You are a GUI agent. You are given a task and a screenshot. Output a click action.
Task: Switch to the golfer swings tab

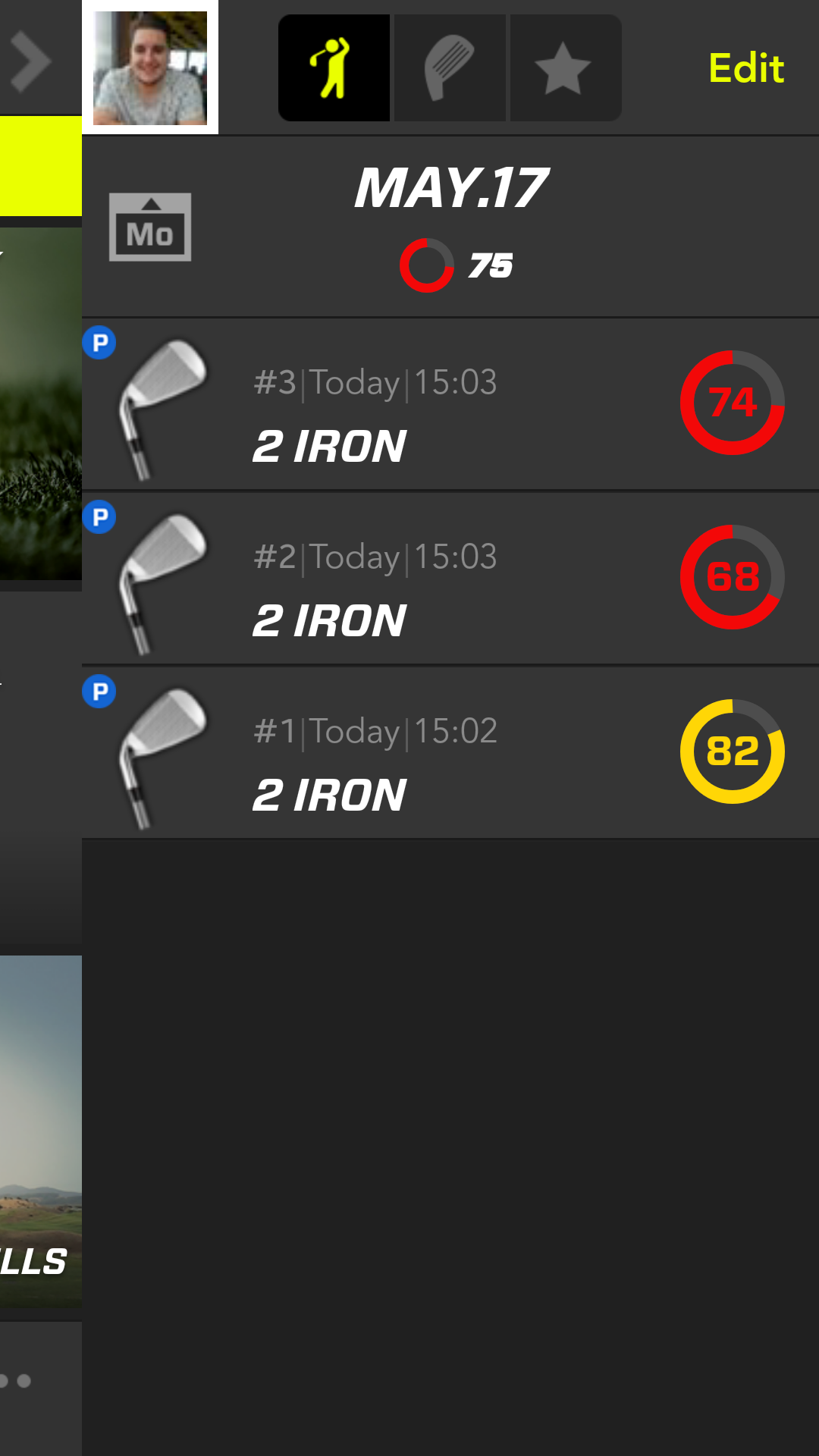(334, 68)
